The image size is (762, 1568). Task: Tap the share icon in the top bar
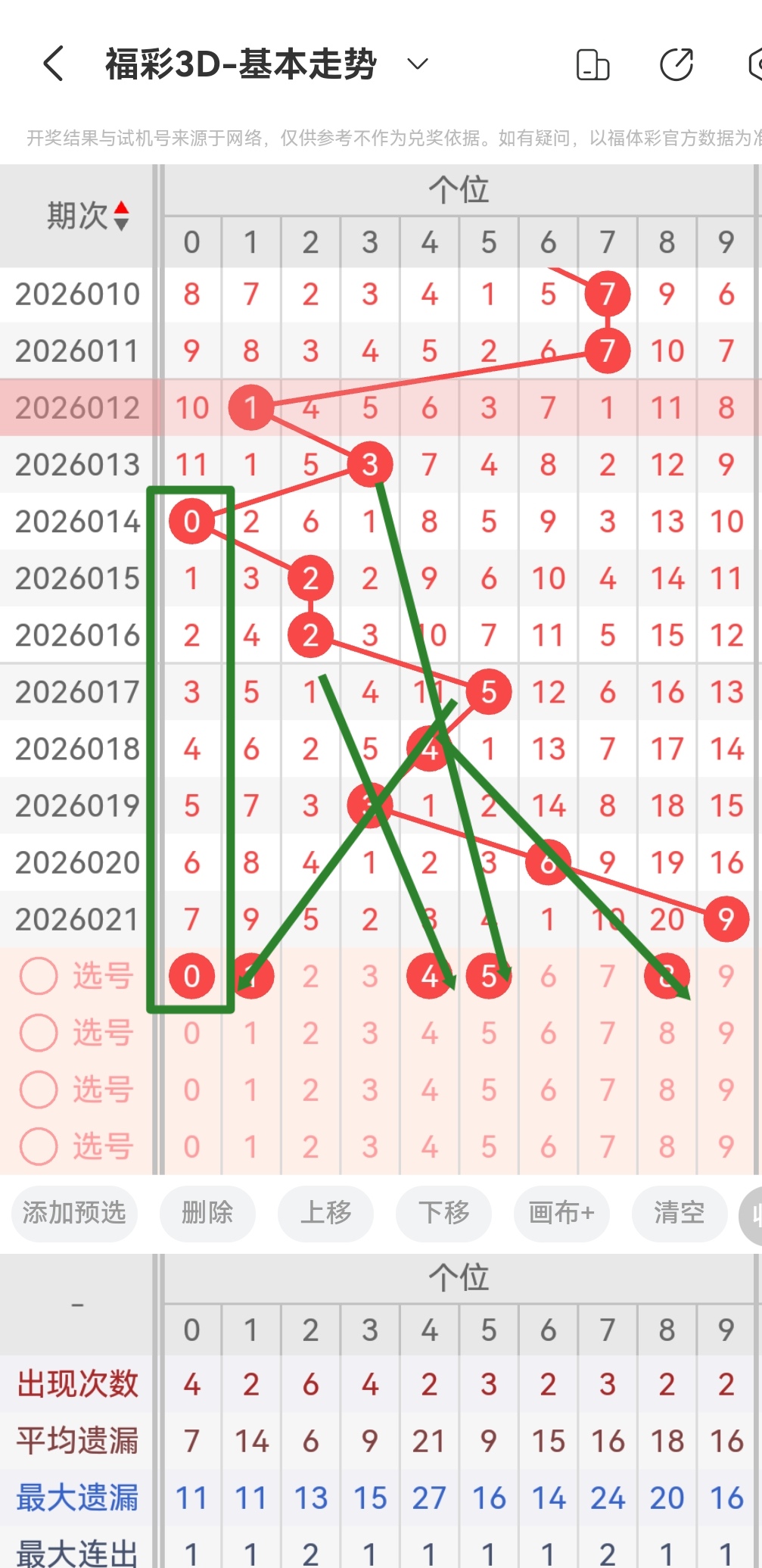point(676,64)
